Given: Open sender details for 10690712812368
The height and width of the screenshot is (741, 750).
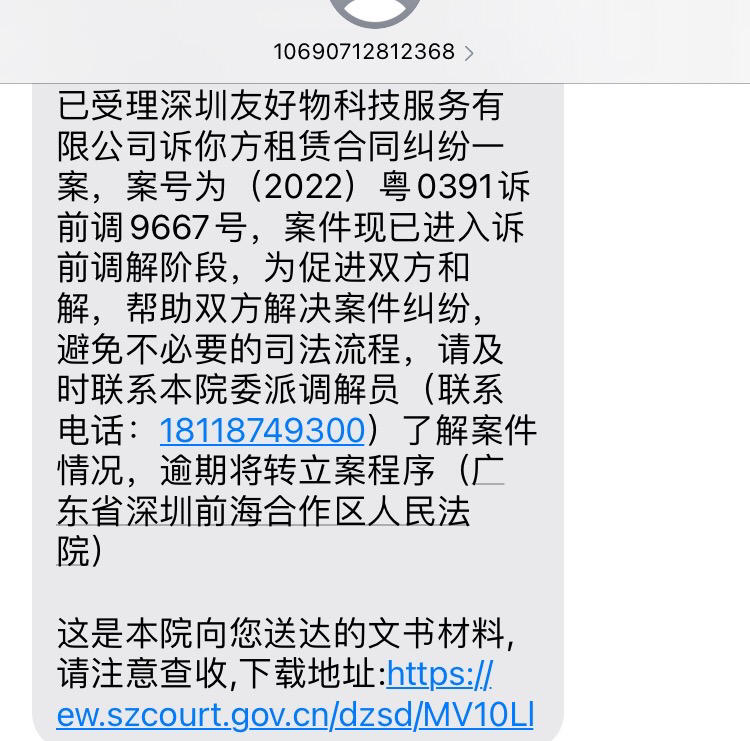Looking at the screenshot, I should [373, 52].
